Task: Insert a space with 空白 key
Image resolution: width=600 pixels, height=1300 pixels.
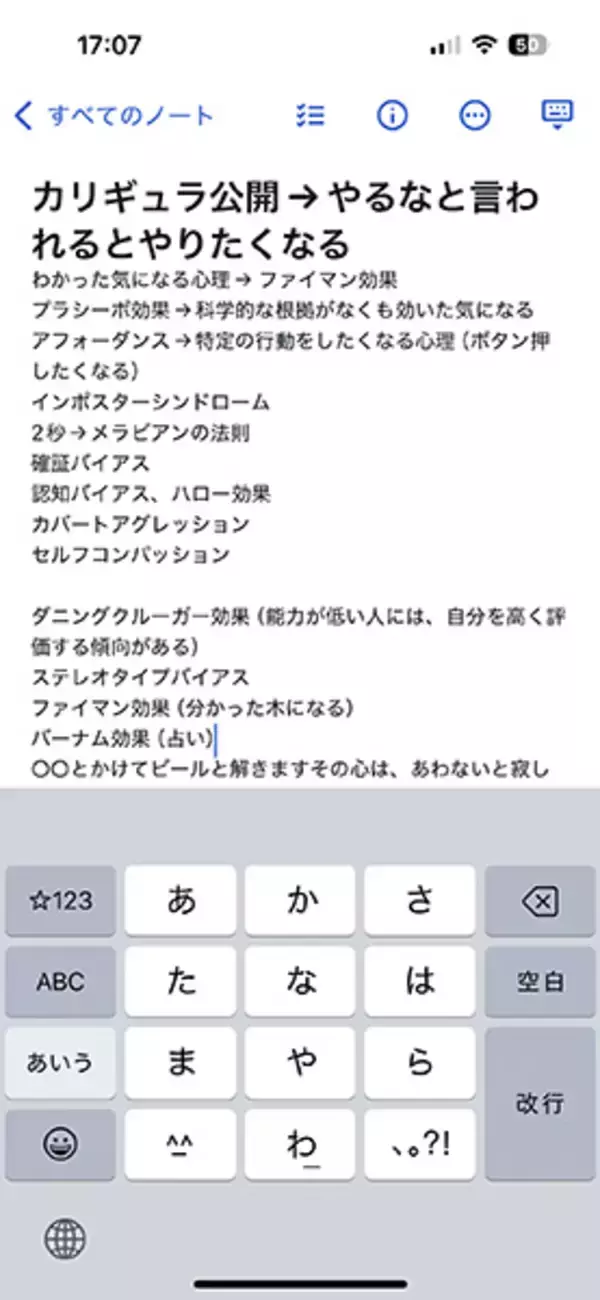Action: [540, 982]
